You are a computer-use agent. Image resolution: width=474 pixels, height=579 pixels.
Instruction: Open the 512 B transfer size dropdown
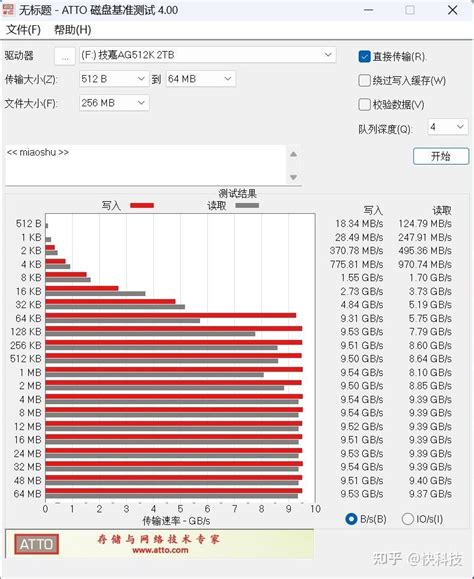(x=114, y=79)
